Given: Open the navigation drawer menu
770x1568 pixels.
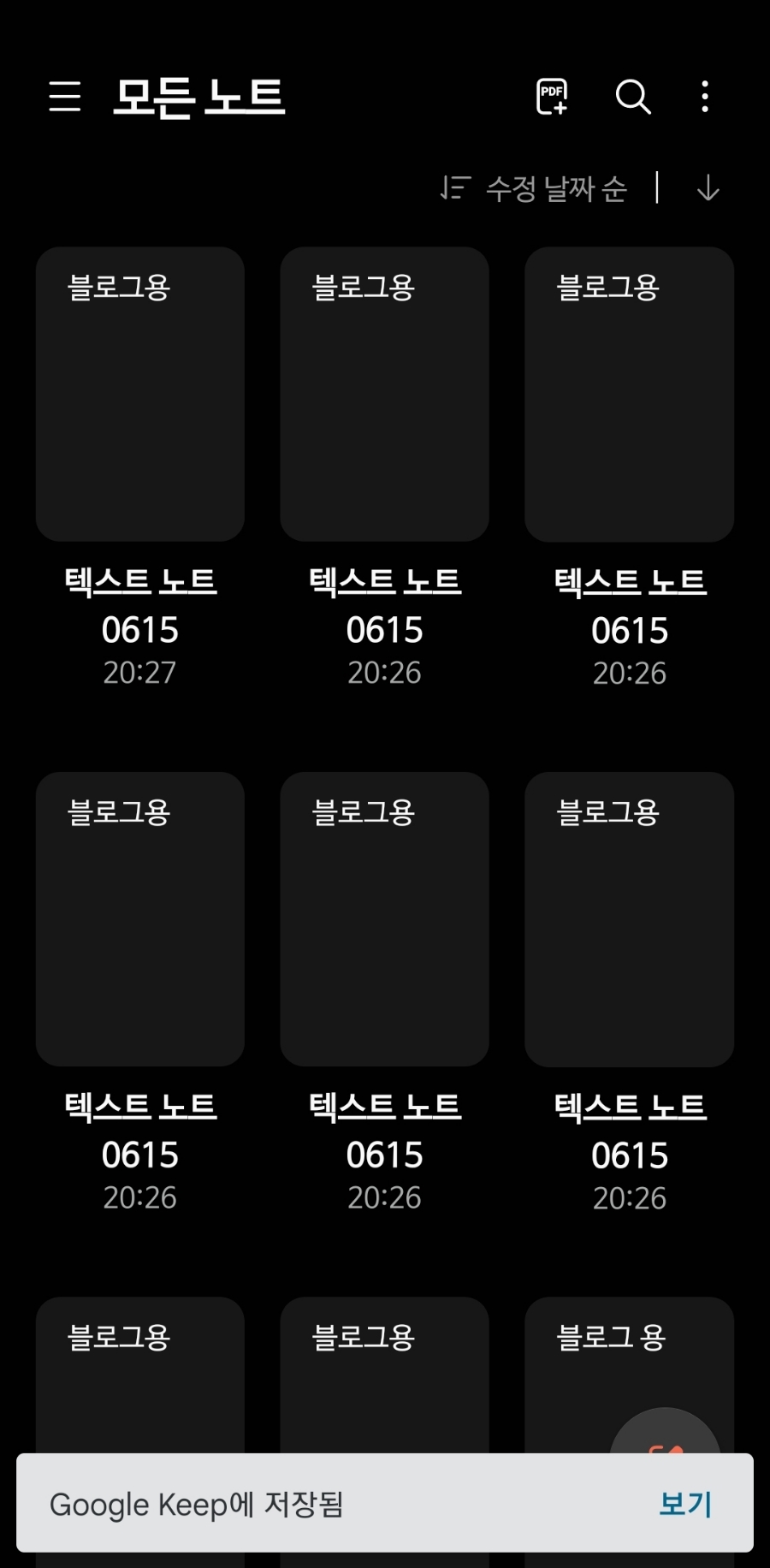Looking at the screenshot, I should click(65, 97).
